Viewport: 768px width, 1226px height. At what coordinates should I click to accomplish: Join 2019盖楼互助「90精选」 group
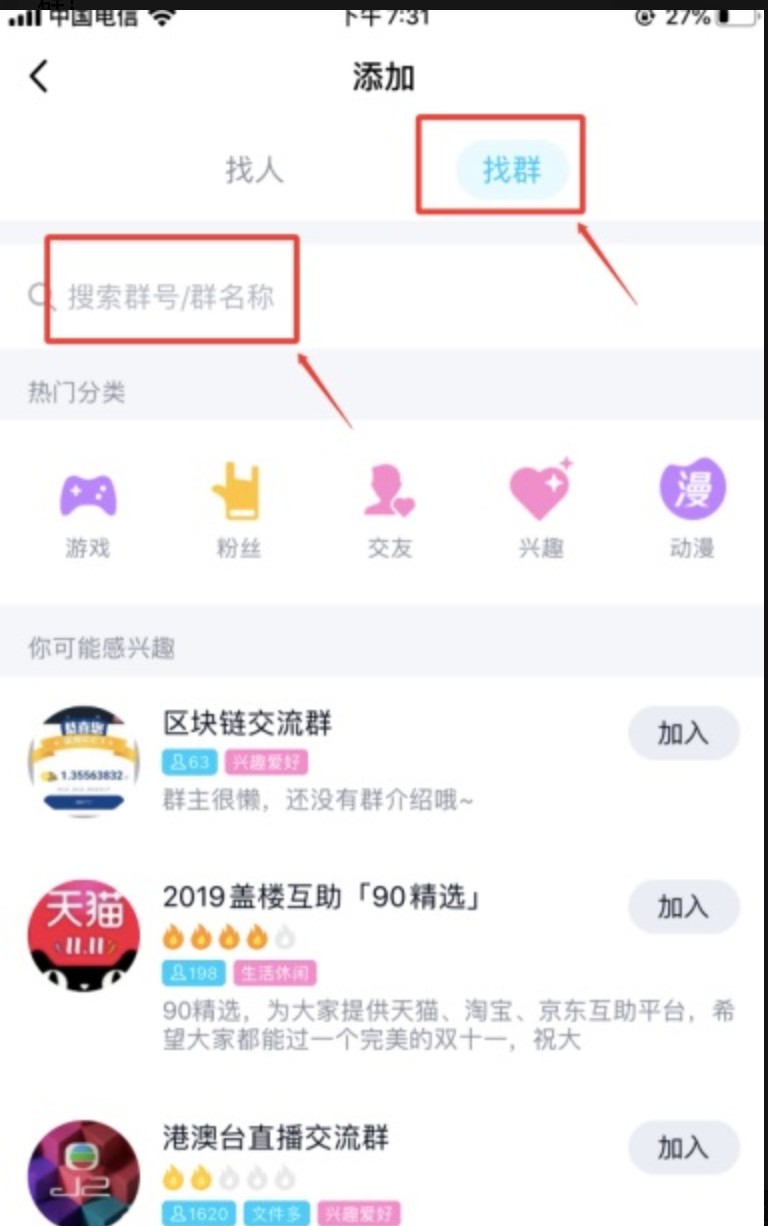pyautogui.click(x=683, y=907)
